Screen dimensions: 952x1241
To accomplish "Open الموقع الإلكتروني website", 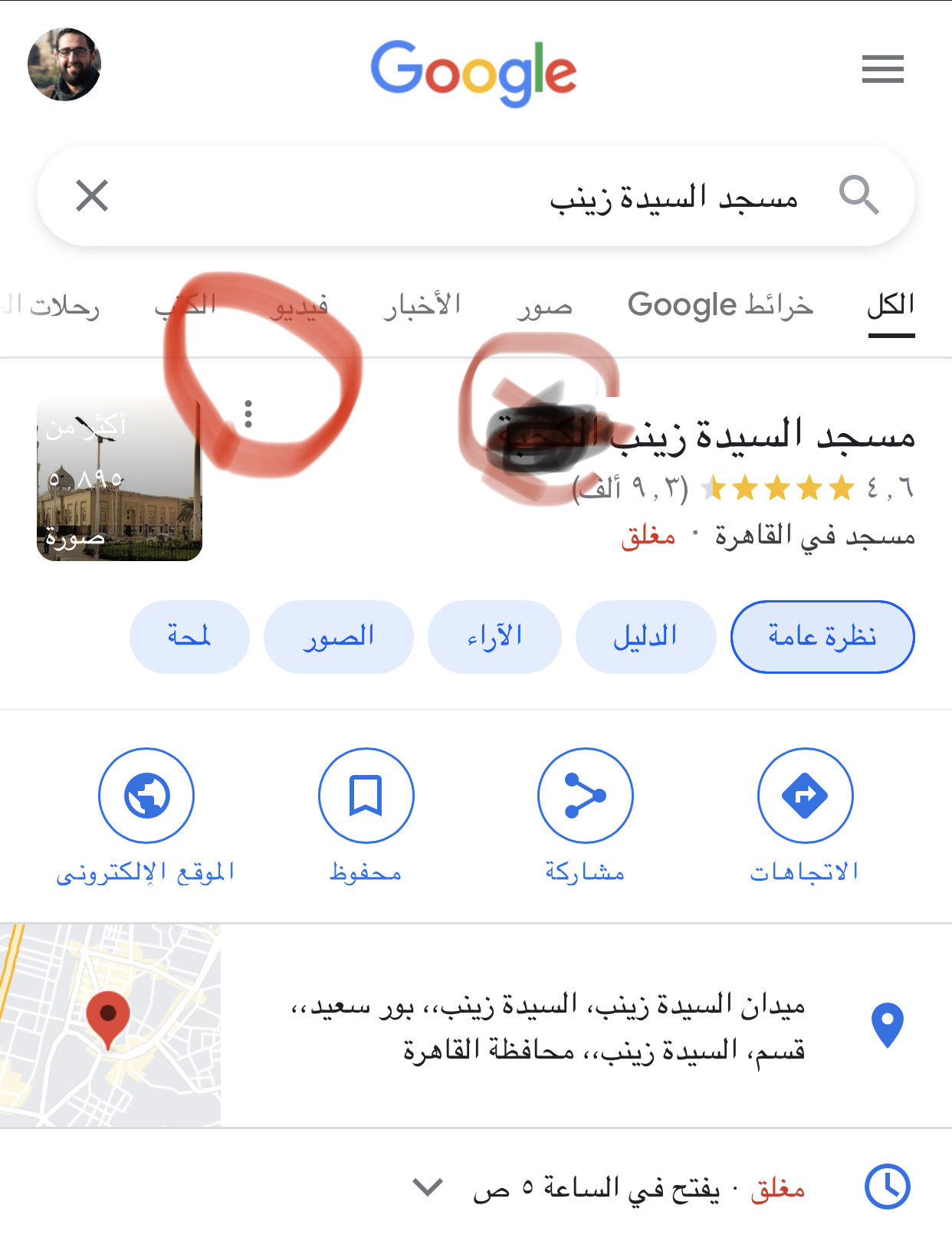I will click(x=146, y=796).
